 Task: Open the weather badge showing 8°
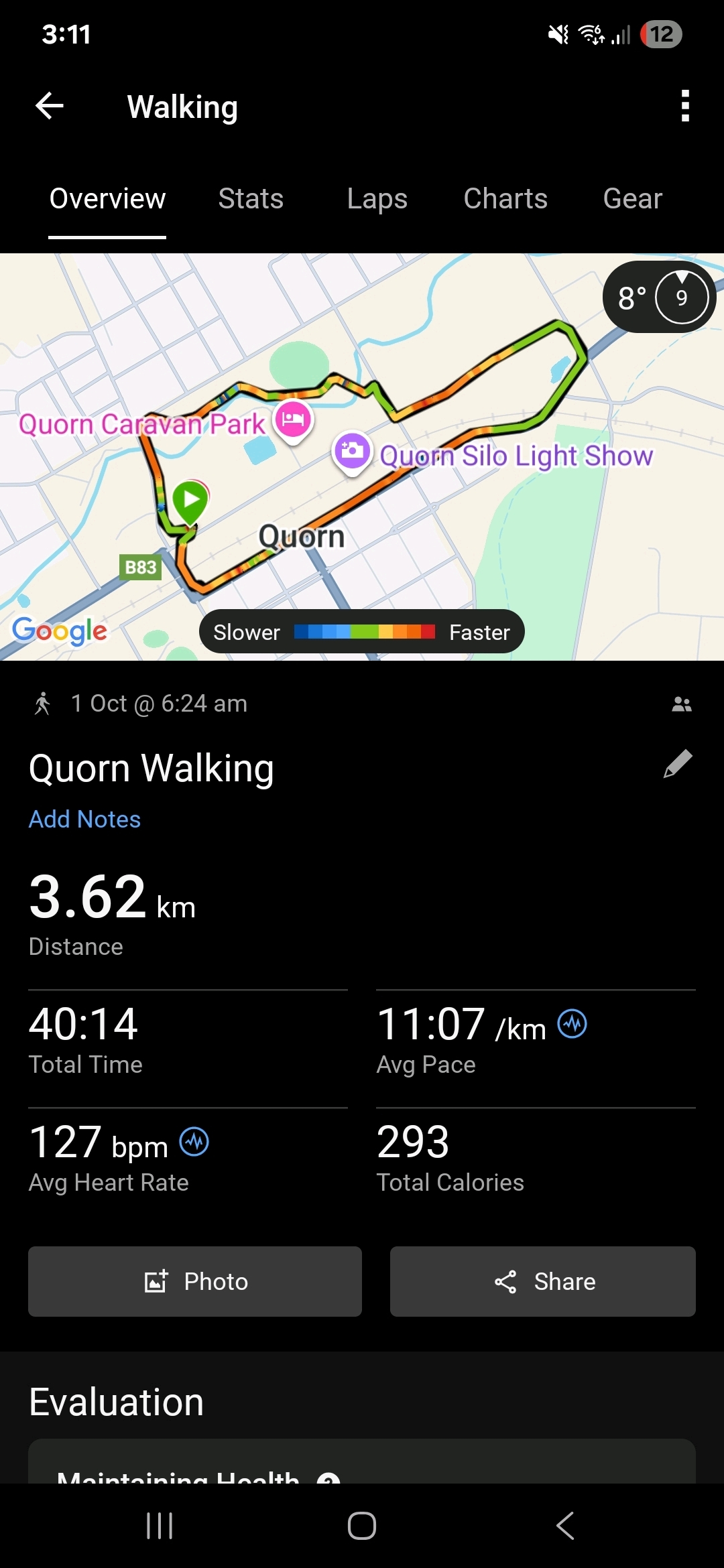[x=659, y=297]
